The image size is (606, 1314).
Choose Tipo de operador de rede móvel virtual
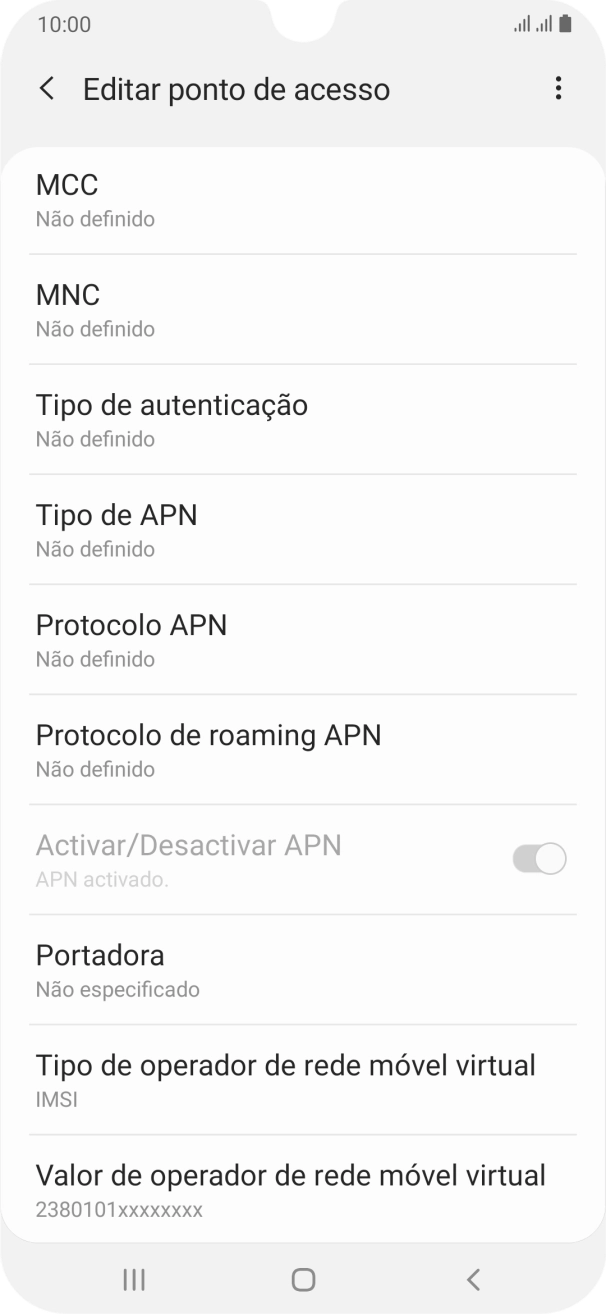(302, 1080)
